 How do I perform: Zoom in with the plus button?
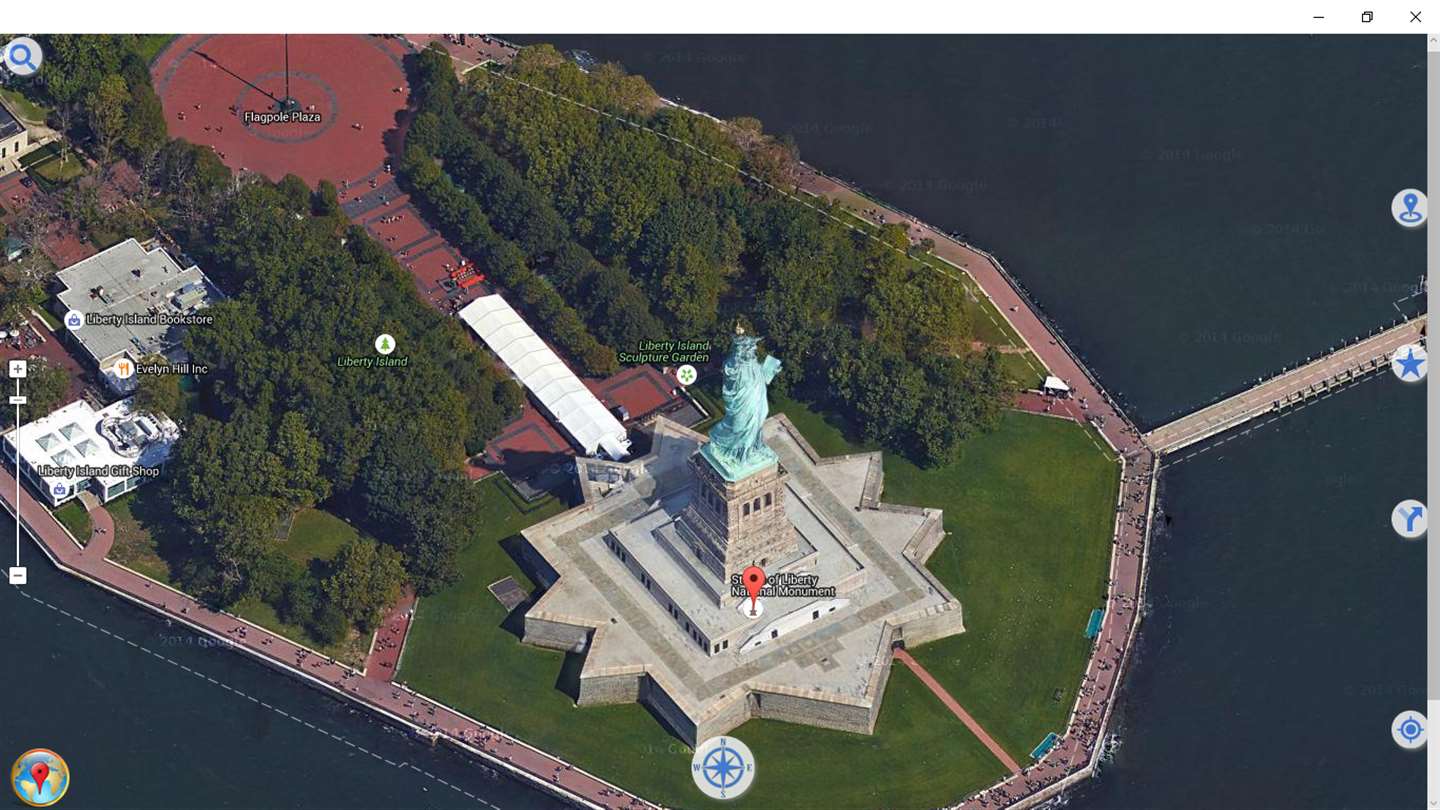(17, 369)
